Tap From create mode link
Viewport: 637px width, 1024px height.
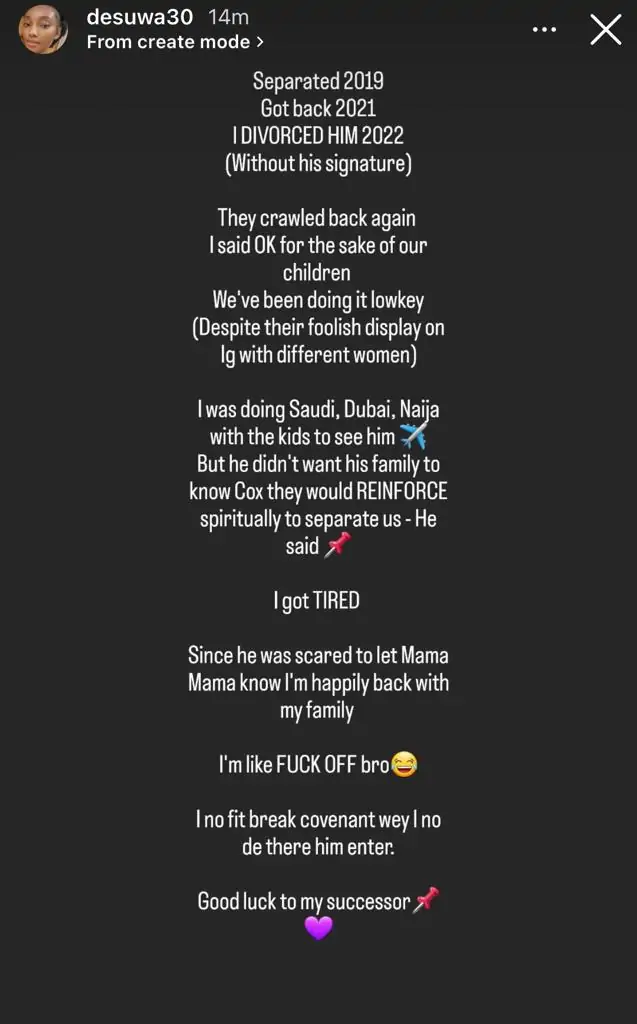(x=175, y=42)
